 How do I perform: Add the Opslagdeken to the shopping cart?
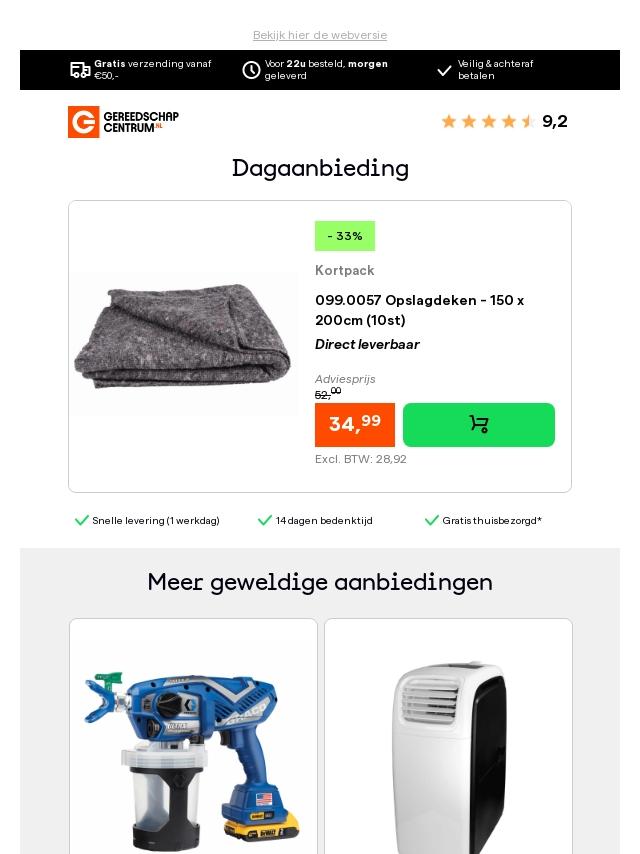tap(478, 425)
